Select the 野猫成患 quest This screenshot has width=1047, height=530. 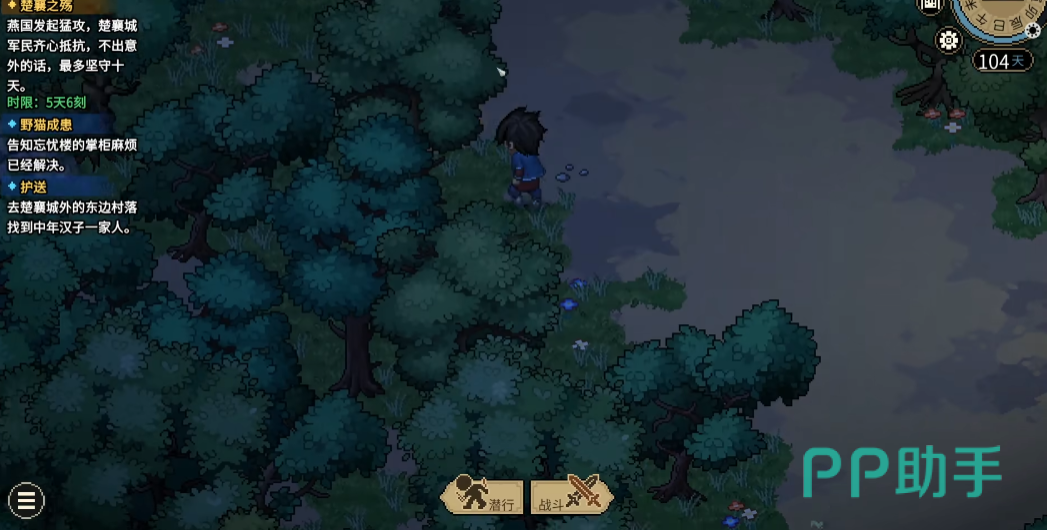(46, 125)
